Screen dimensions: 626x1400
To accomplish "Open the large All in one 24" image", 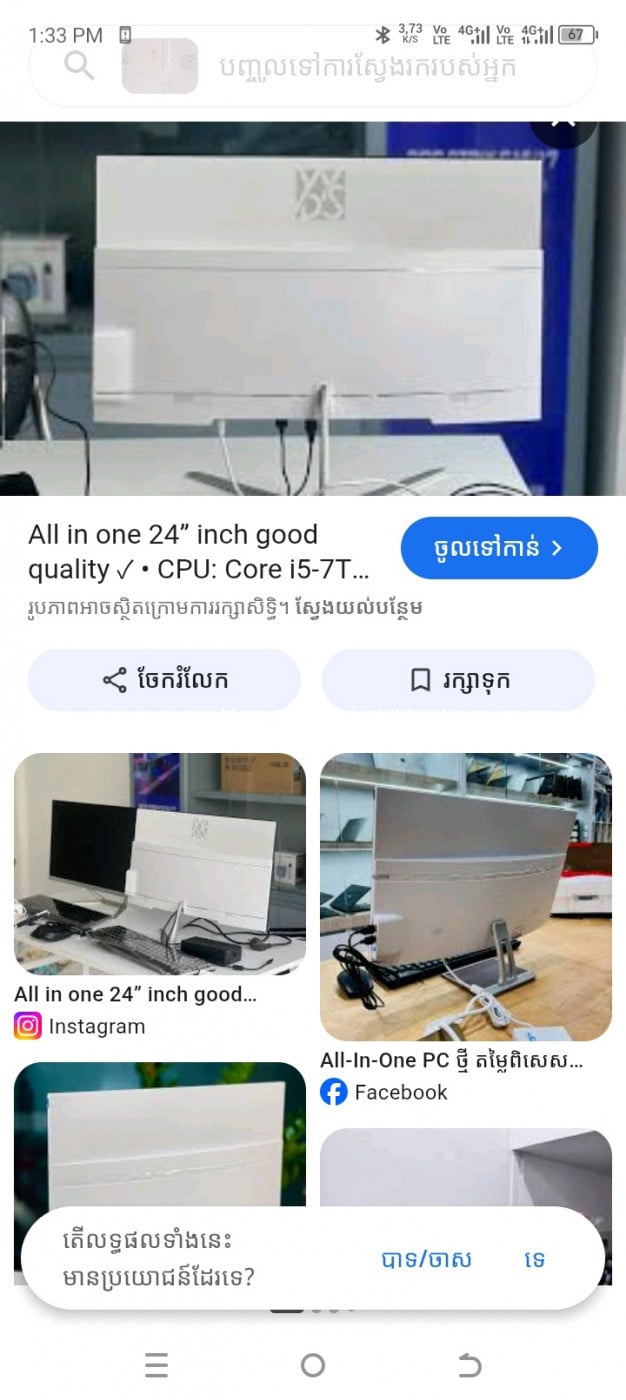I will 313,308.
